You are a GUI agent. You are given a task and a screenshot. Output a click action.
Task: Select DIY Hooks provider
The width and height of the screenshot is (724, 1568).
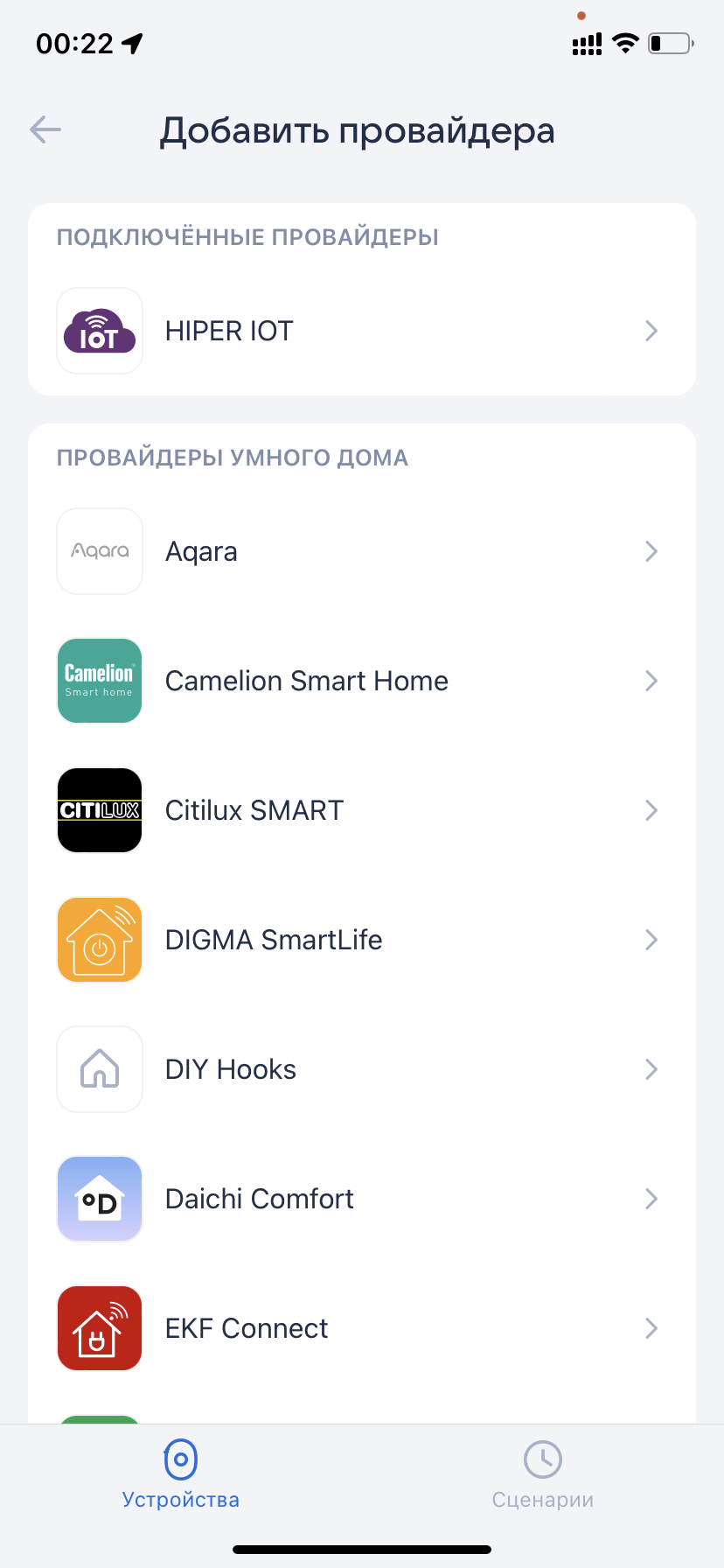(x=360, y=1069)
